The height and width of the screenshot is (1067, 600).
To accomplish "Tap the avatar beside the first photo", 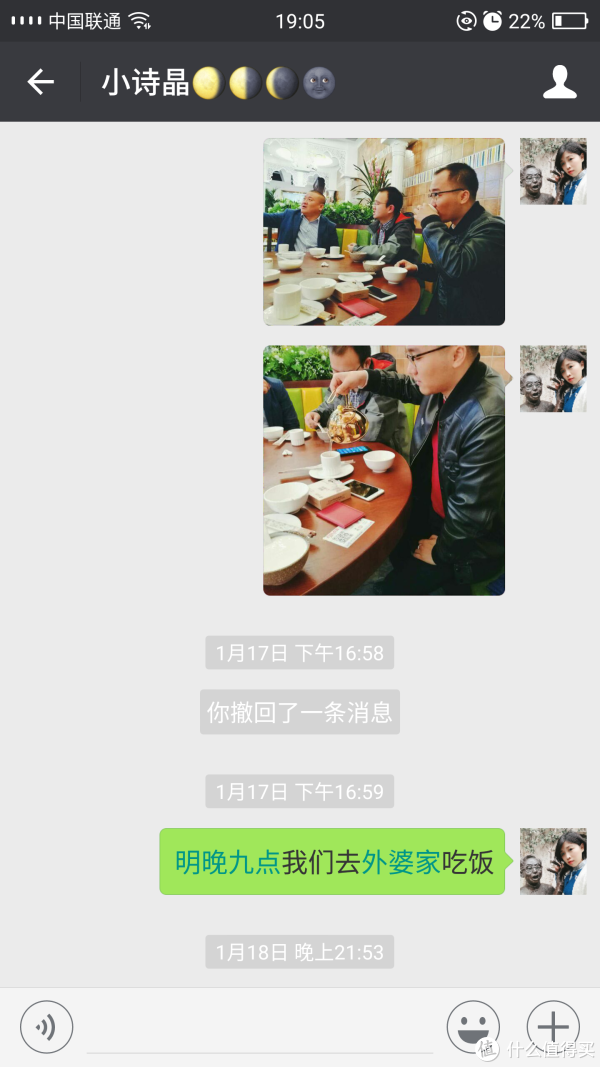I will tap(553, 172).
